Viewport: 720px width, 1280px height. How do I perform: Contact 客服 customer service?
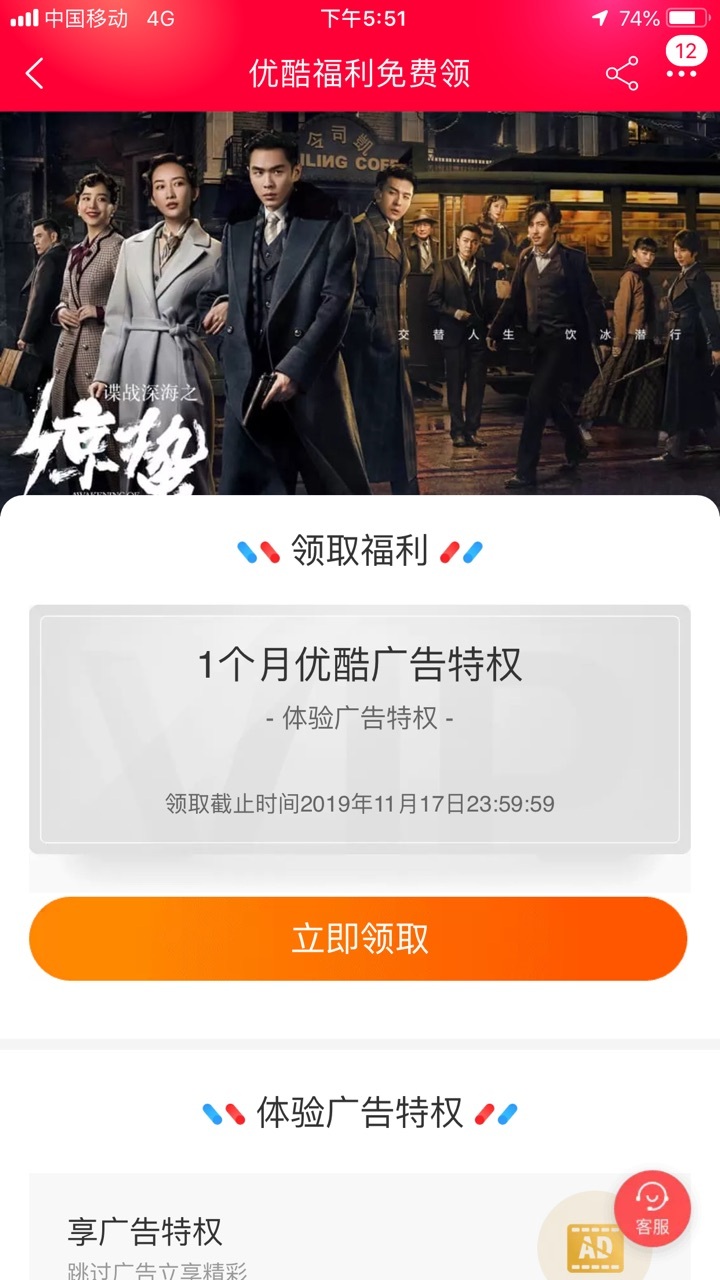(652, 1208)
